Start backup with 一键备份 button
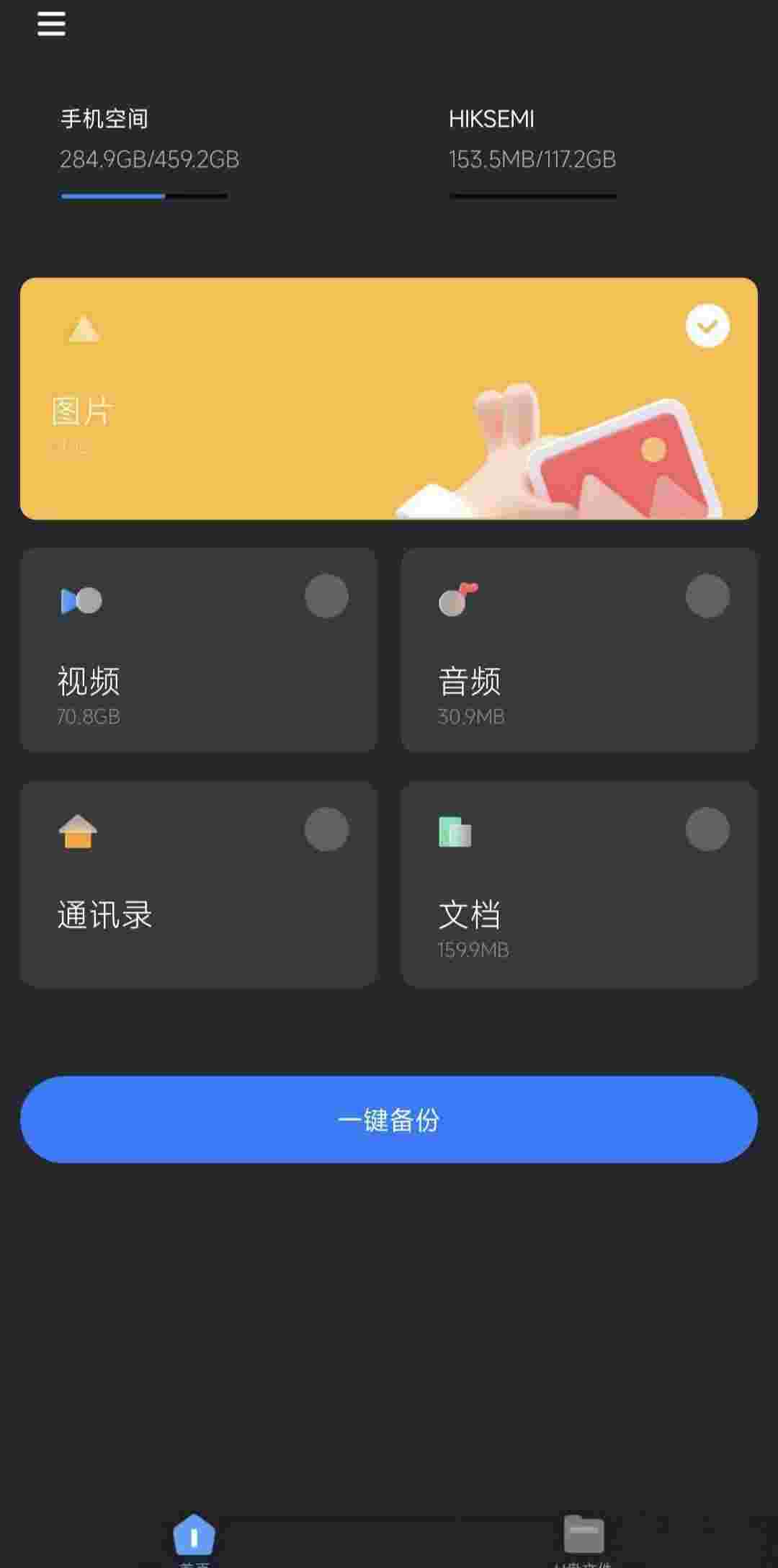Image resolution: width=778 pixels, height=1568 pixels. 389,1119
